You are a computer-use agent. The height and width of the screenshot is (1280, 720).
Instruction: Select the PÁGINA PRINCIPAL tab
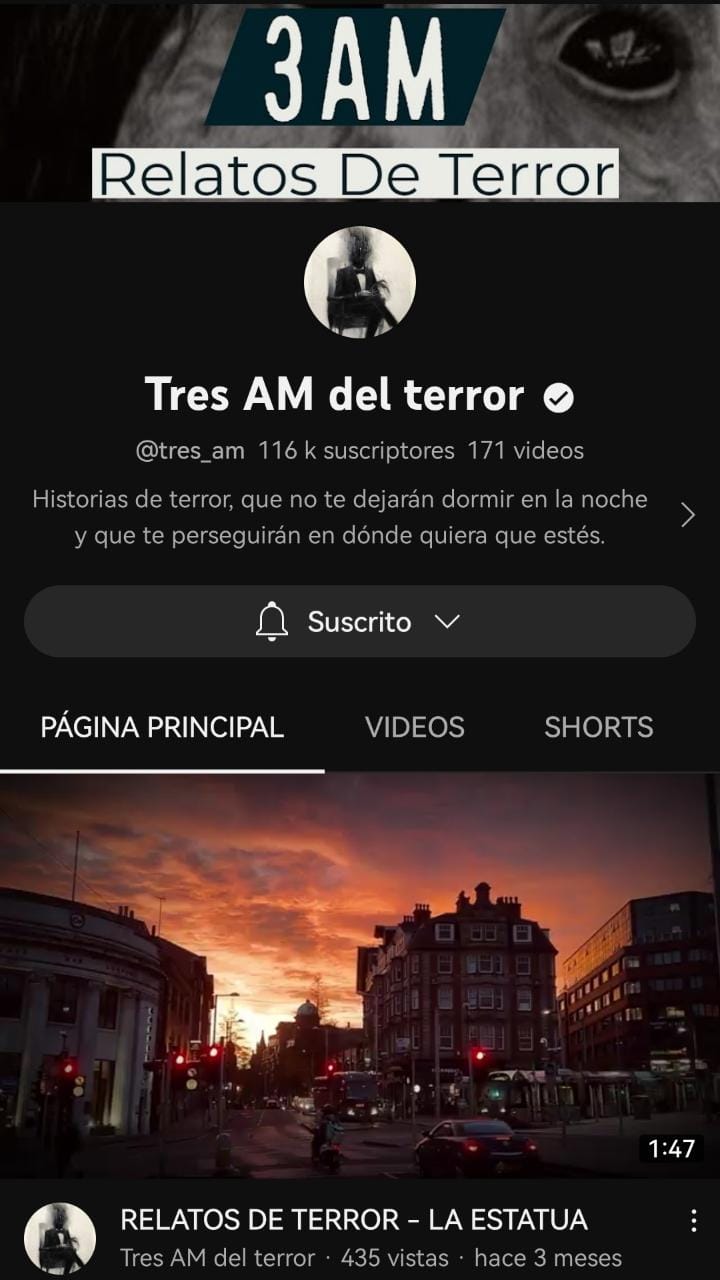162,727
